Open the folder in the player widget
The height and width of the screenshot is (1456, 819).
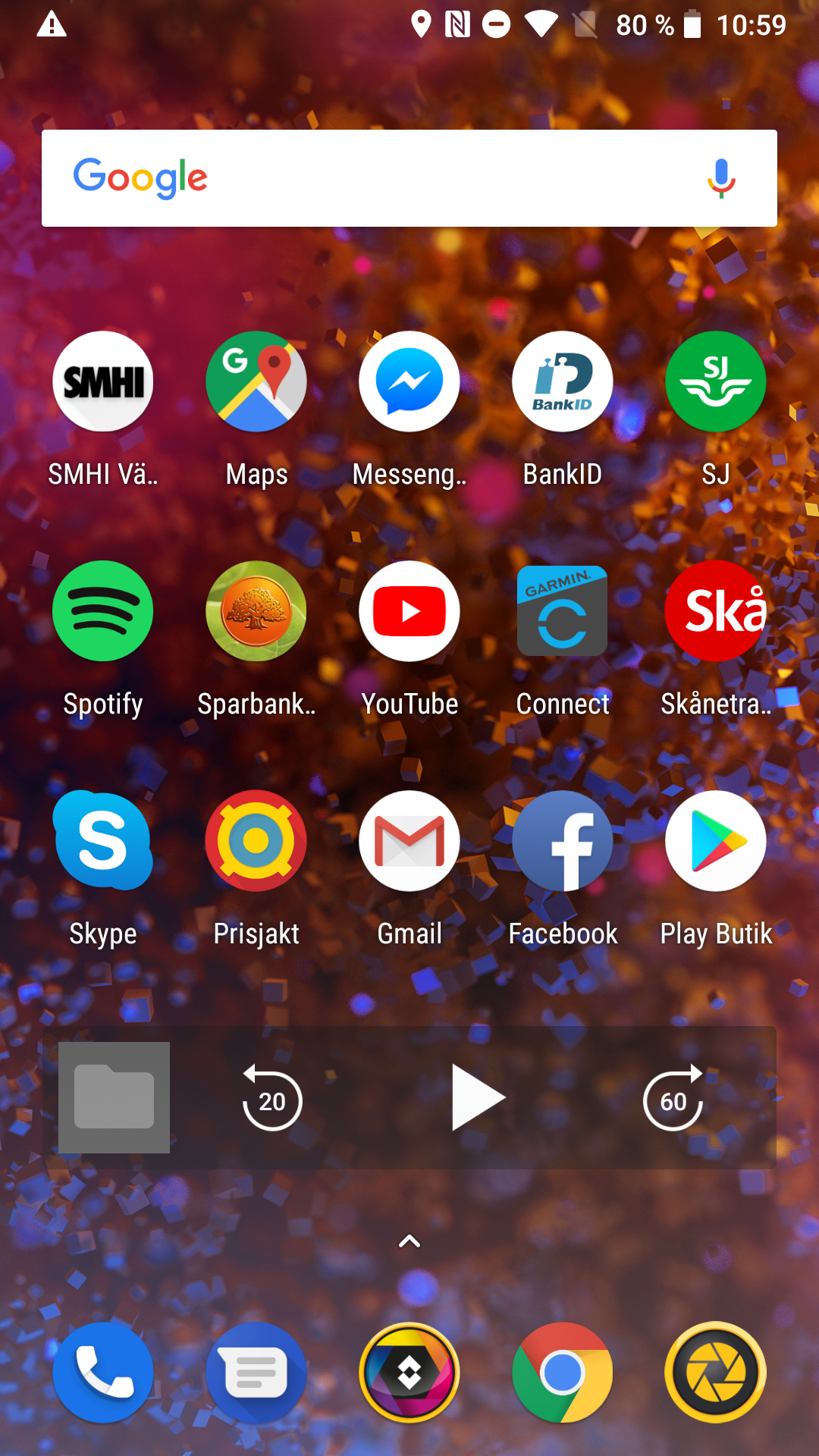coord(115,1098)
